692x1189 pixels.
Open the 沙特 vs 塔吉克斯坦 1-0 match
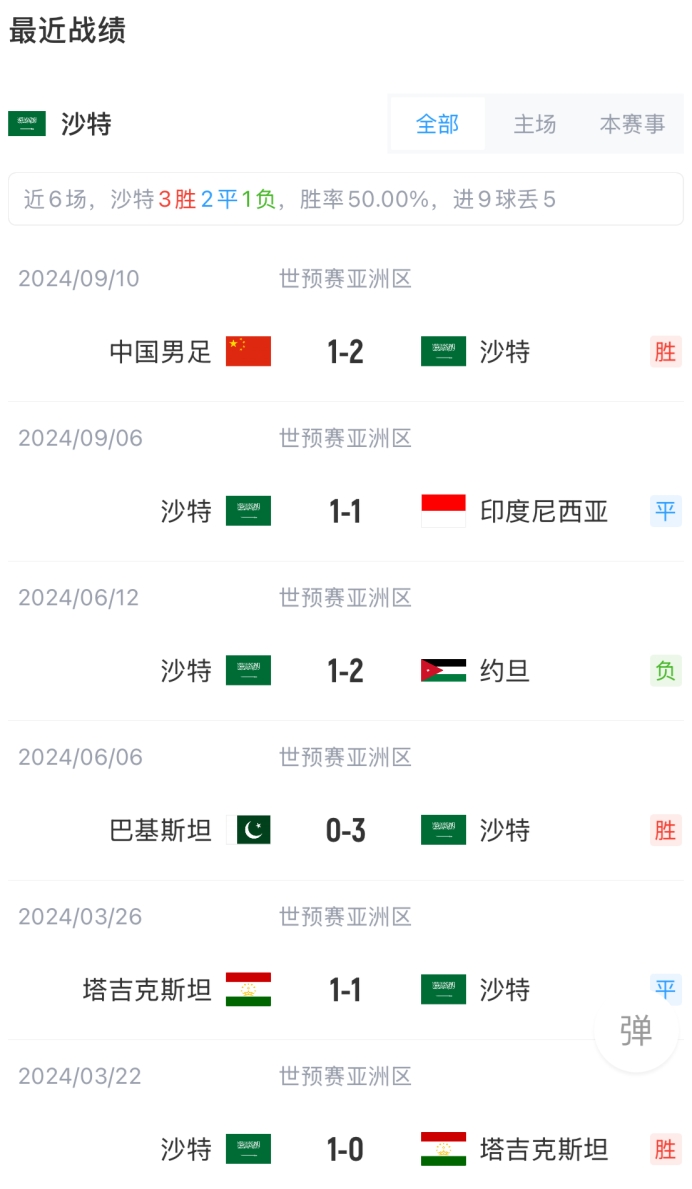click(x=345, y=1149)
